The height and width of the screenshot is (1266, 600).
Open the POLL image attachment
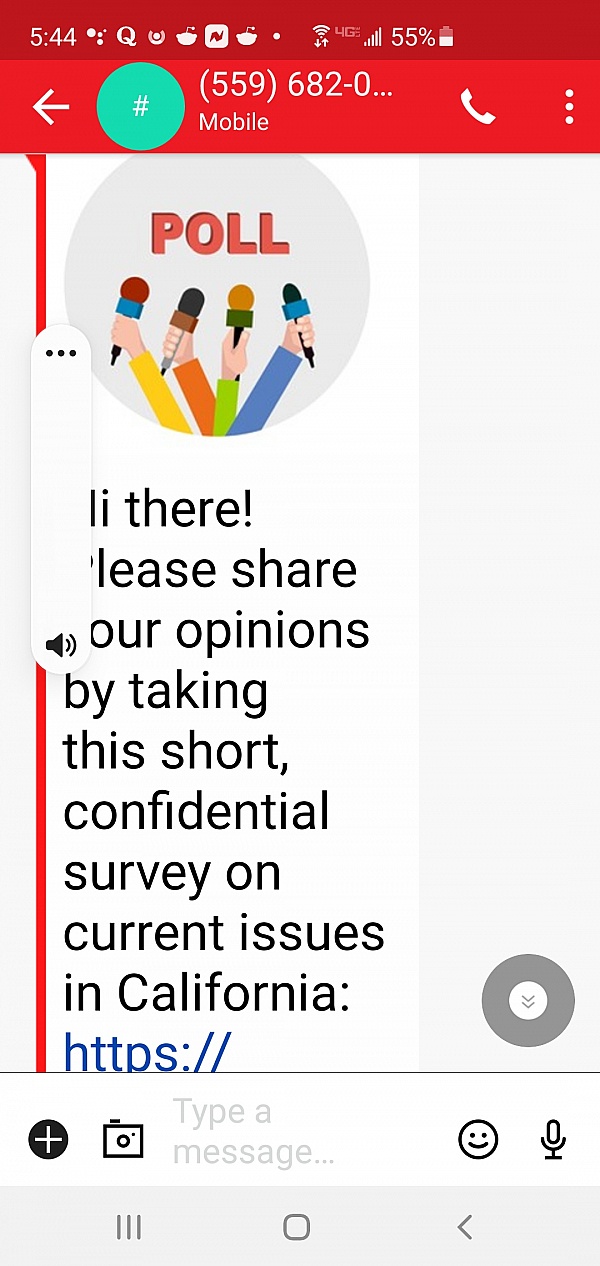click(x=216, y=290)
